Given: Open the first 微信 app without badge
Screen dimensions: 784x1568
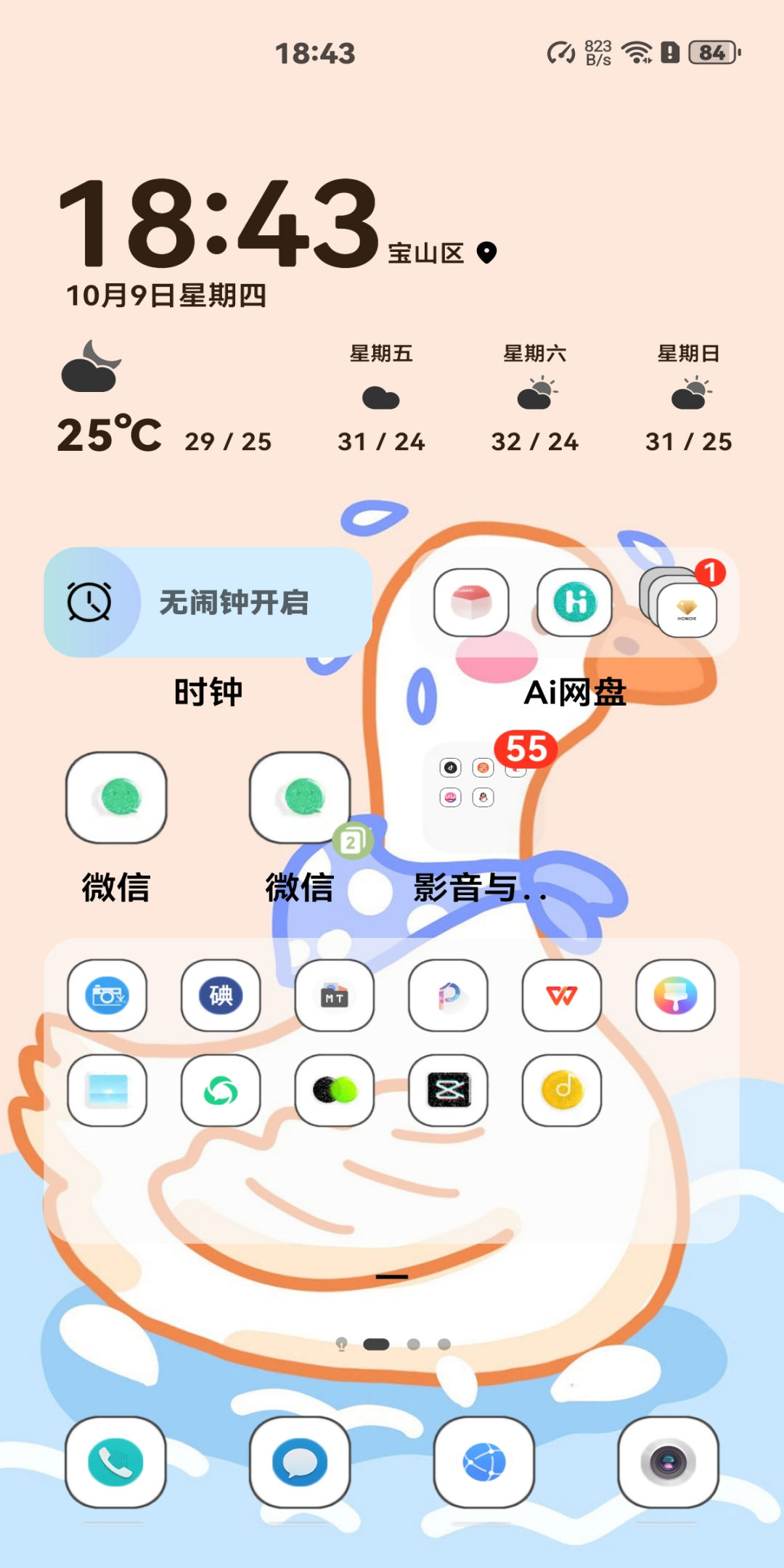Looking at the screenshot, I should pos(116,798).
